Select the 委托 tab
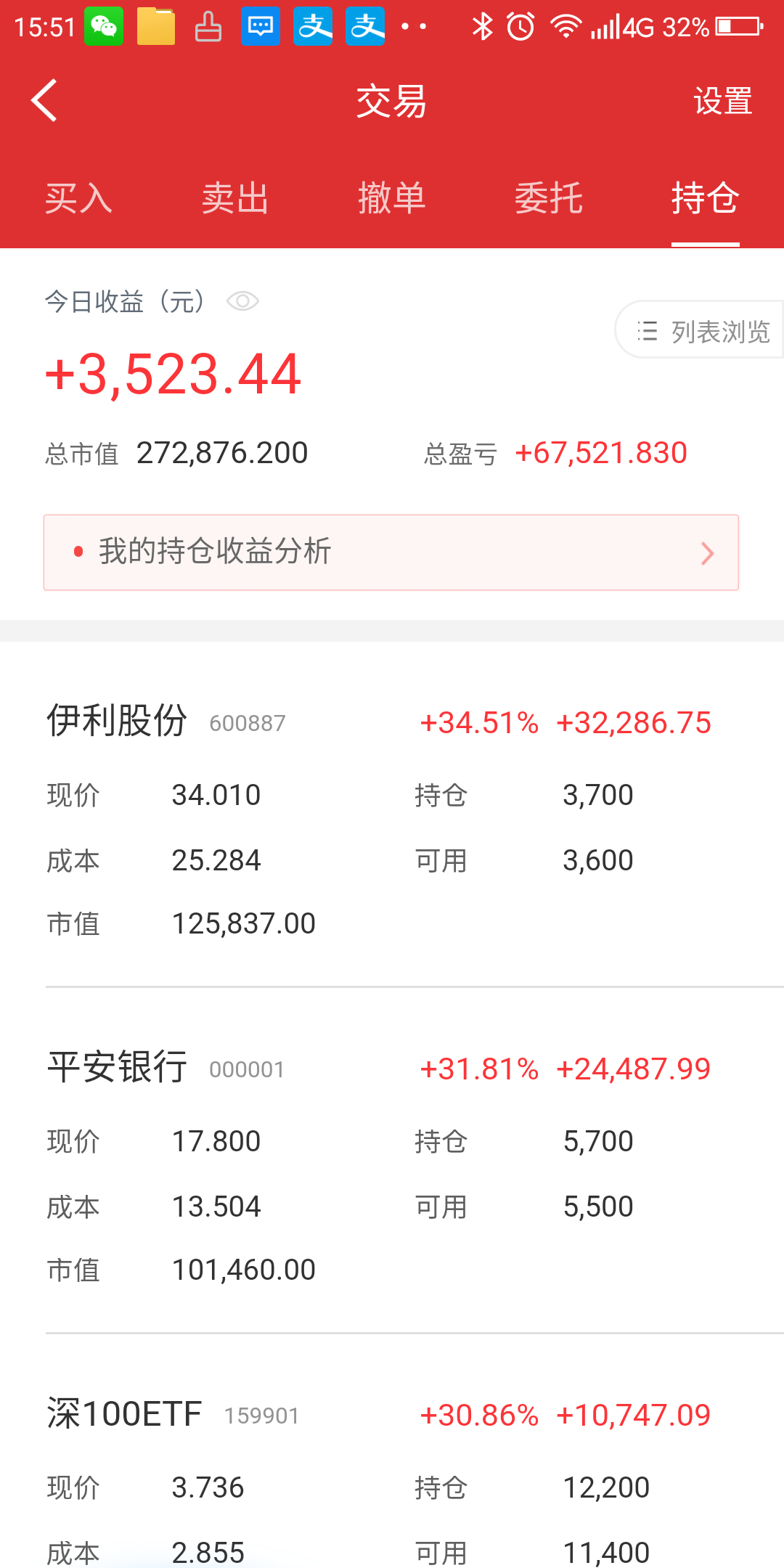 tap(549, 198)
